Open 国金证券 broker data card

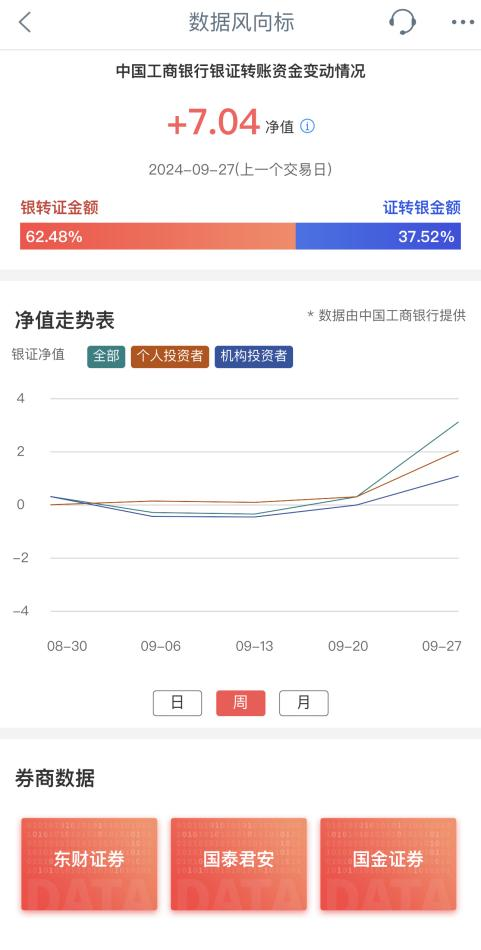coord(388,863)
